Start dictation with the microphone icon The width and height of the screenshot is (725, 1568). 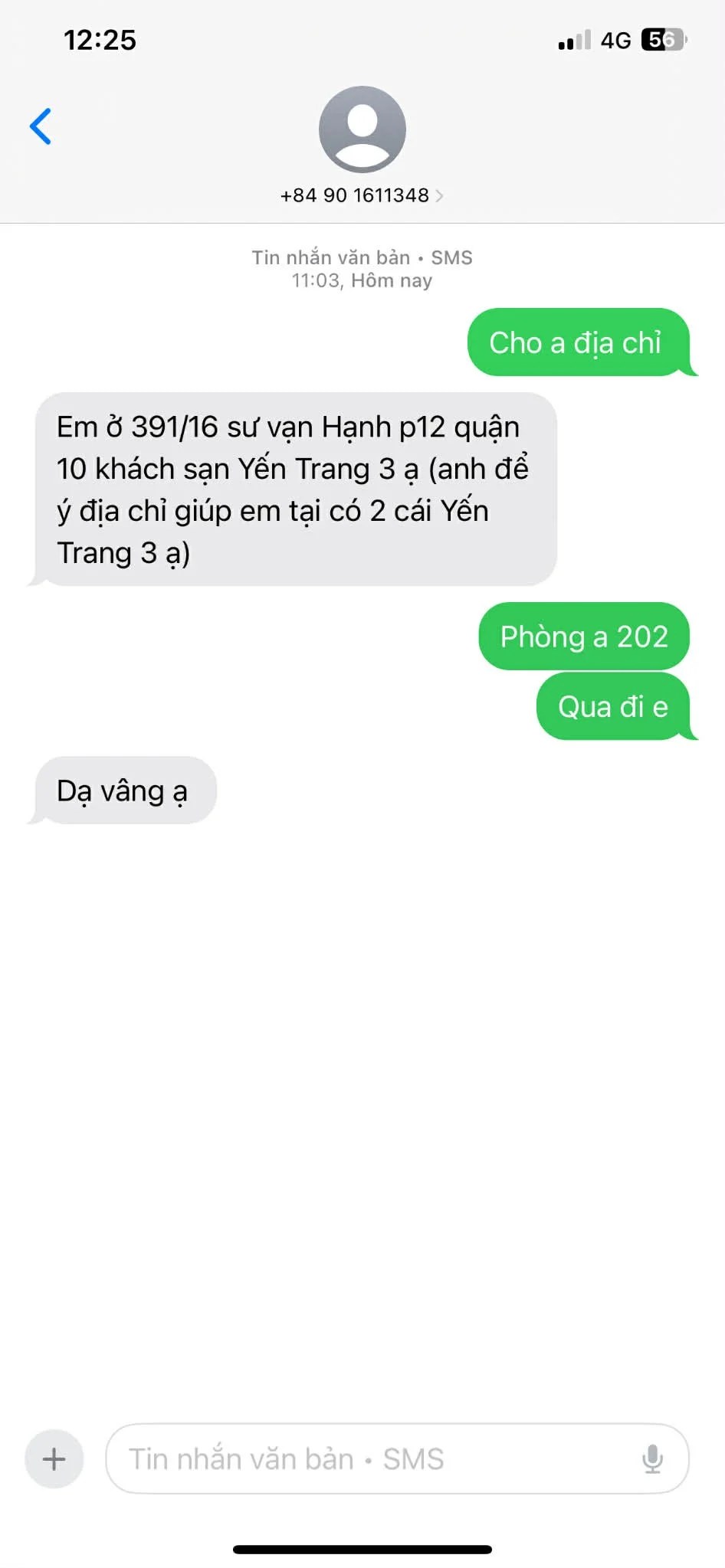pos(652,1458)
